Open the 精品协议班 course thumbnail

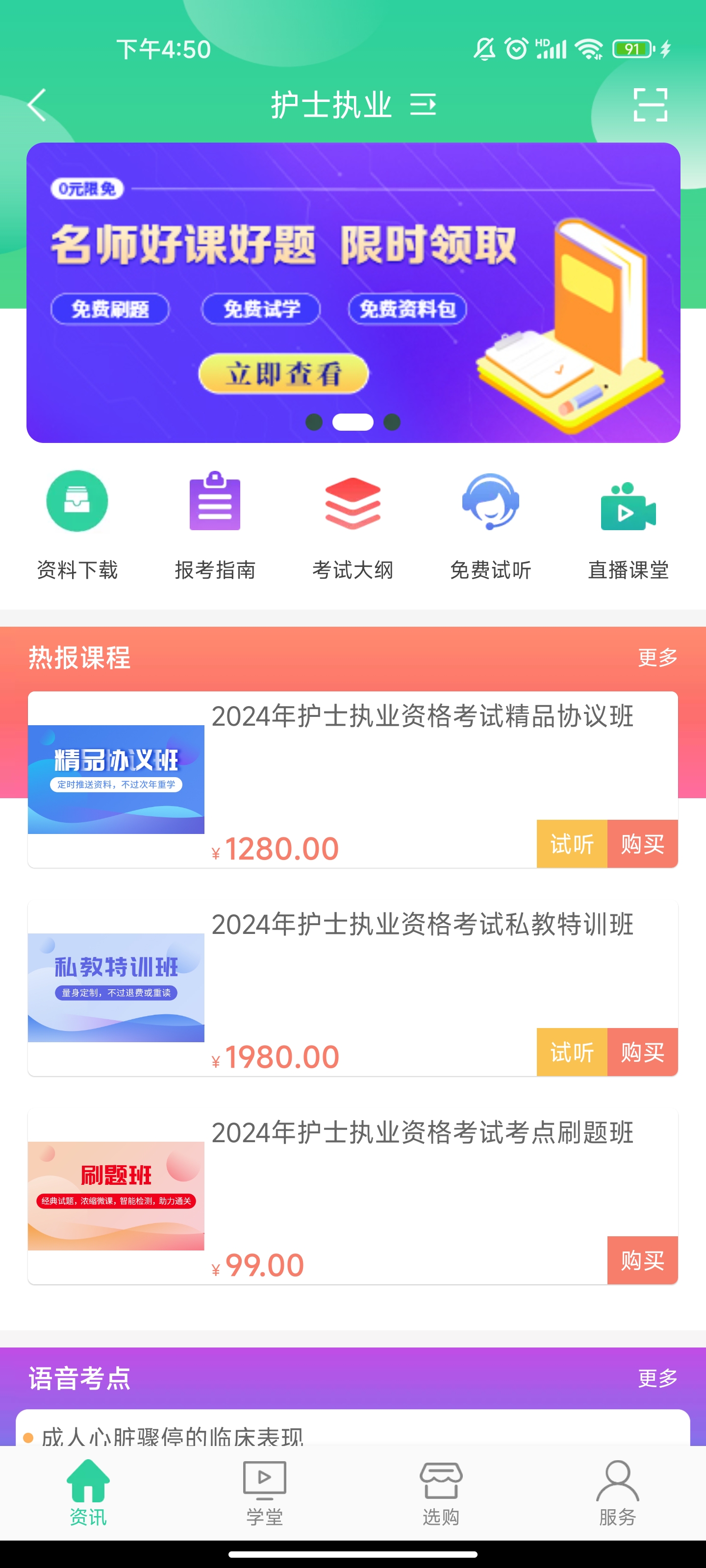pos(116,779)
